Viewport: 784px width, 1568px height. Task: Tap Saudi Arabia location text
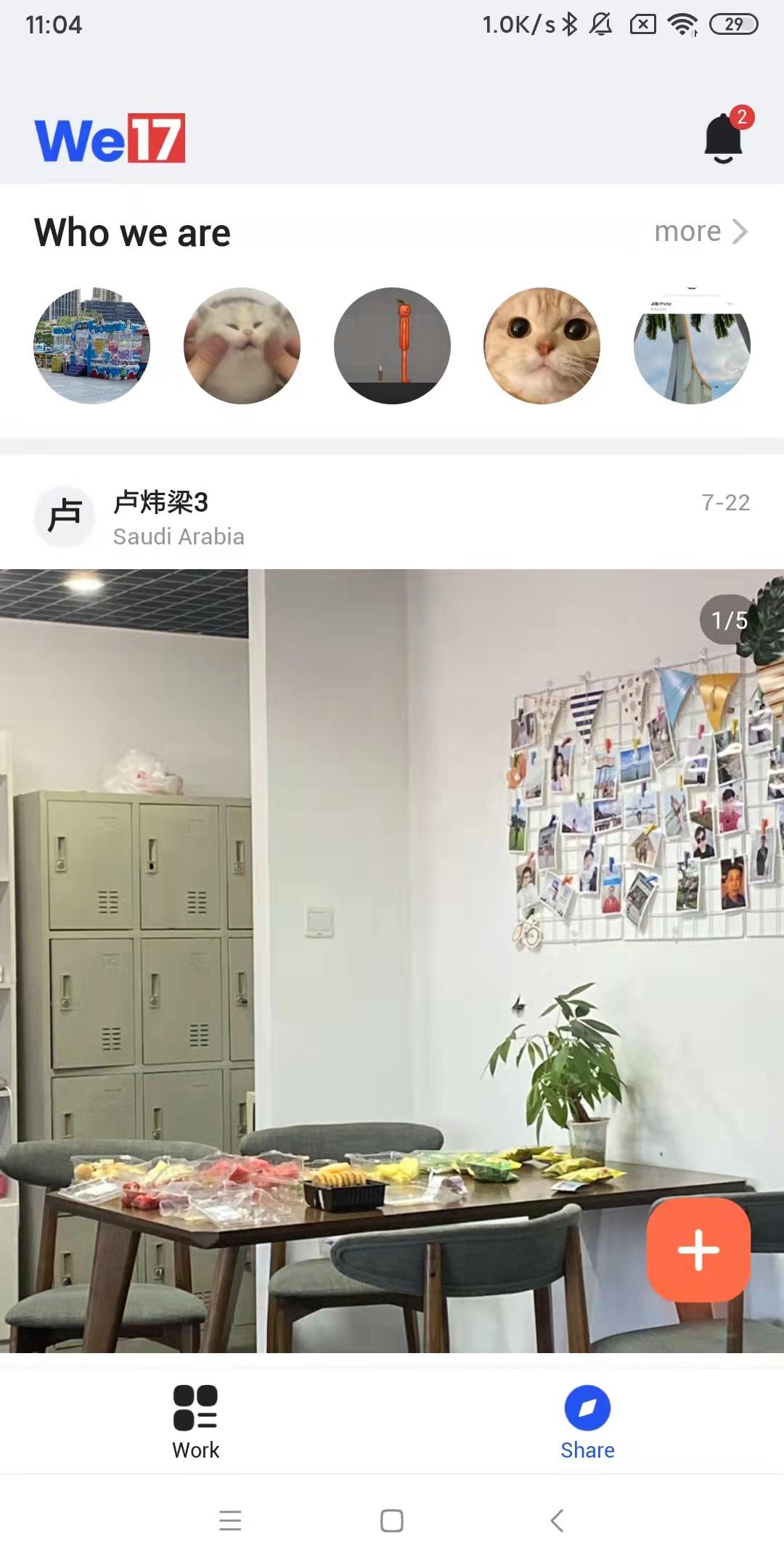click(x=179, y=536)
